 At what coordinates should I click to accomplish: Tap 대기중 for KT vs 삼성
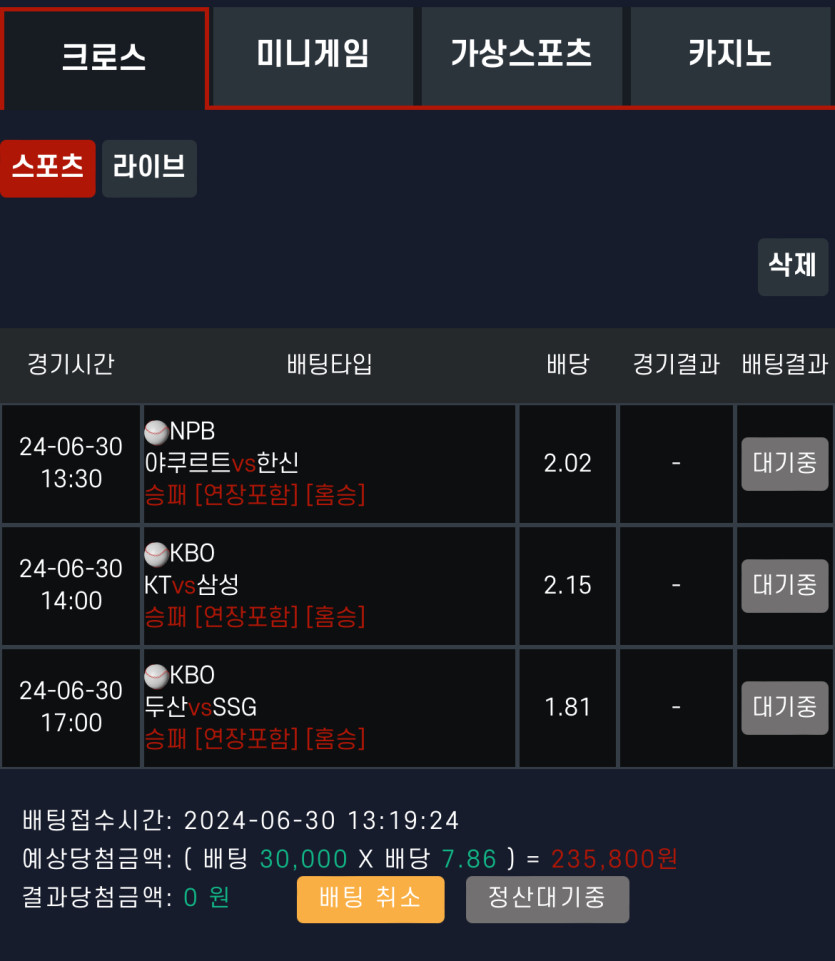click(785, 586)
